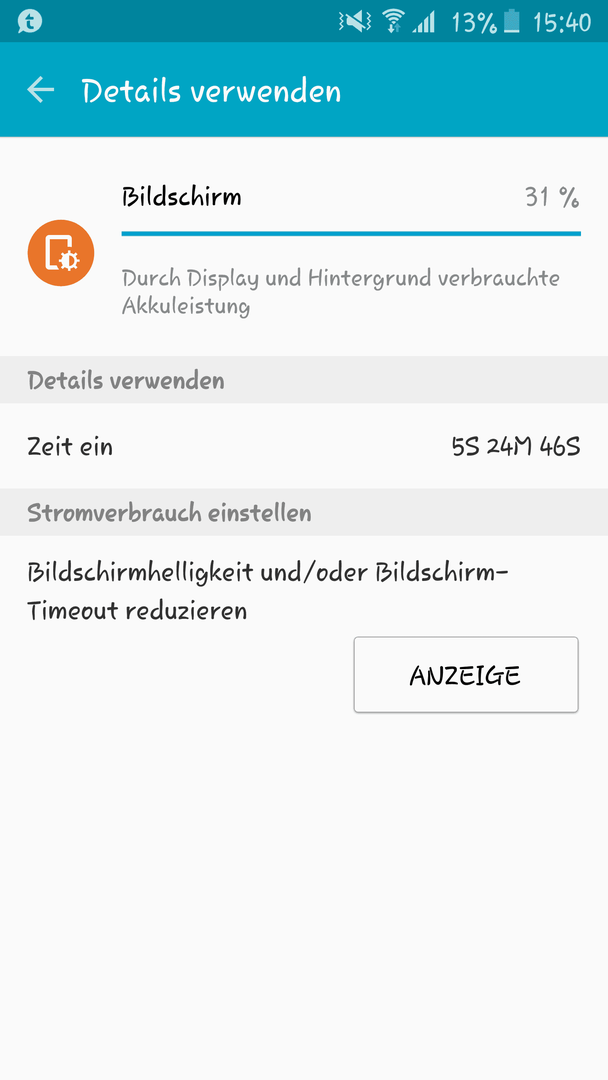The width and height of the screenshot is (608, 1080).
Task: Tap the ANZEIGE button
Action: pyautogui.click(x=465, y=675)
